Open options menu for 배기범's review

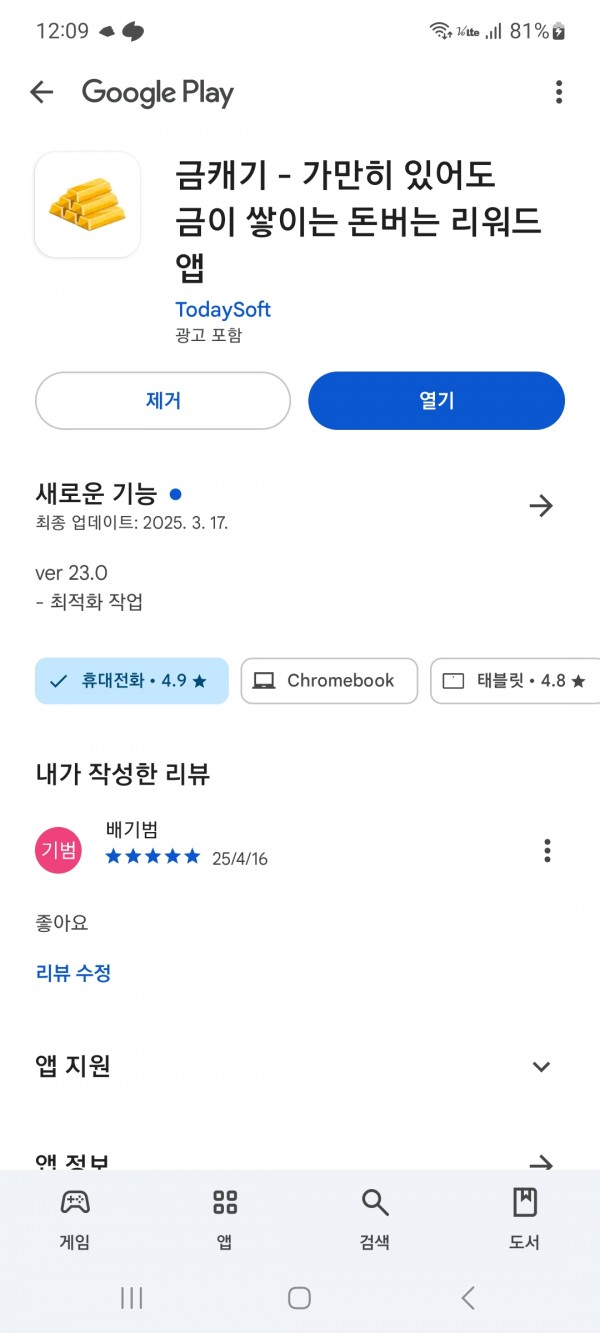547,851
